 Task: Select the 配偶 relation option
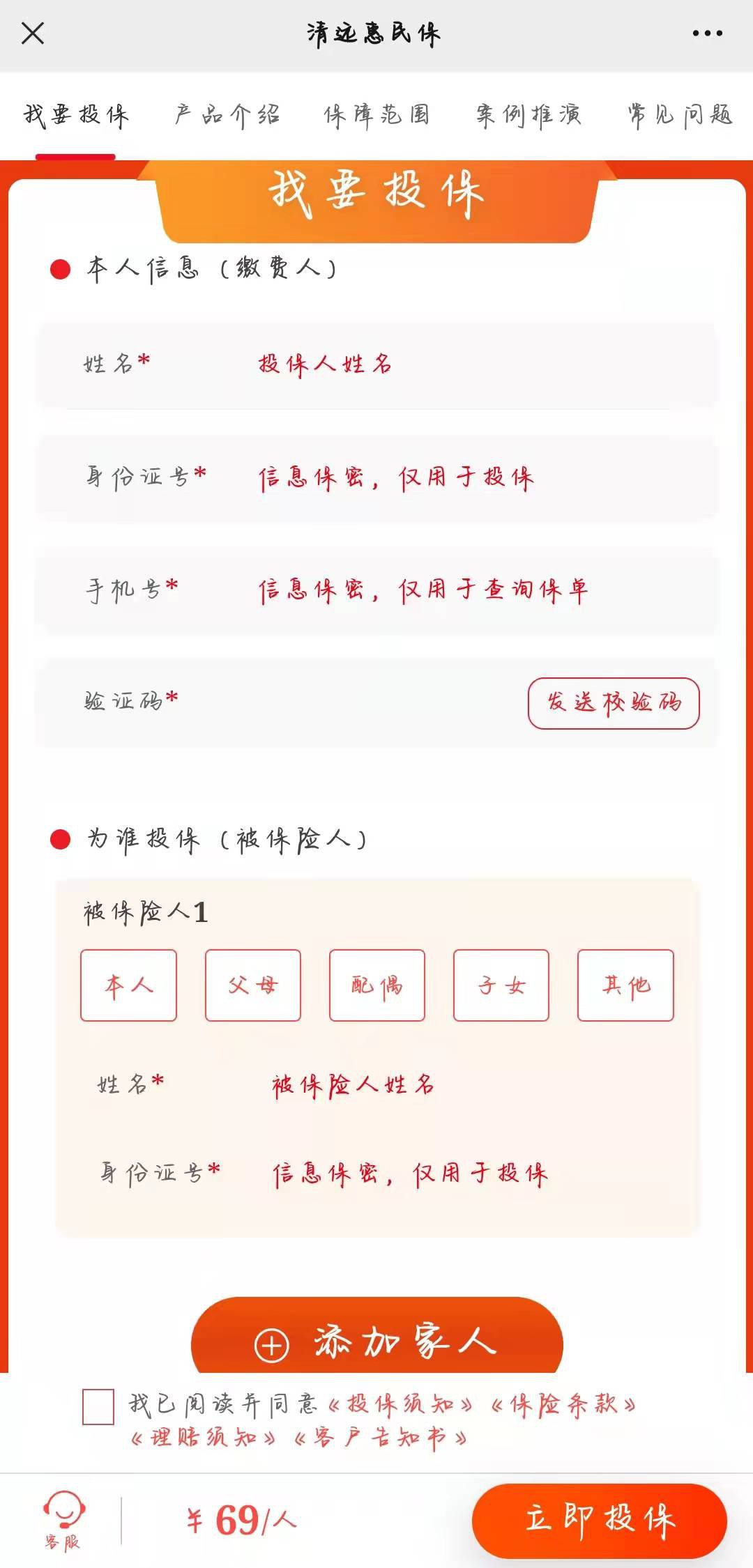[x=377, y=985]
